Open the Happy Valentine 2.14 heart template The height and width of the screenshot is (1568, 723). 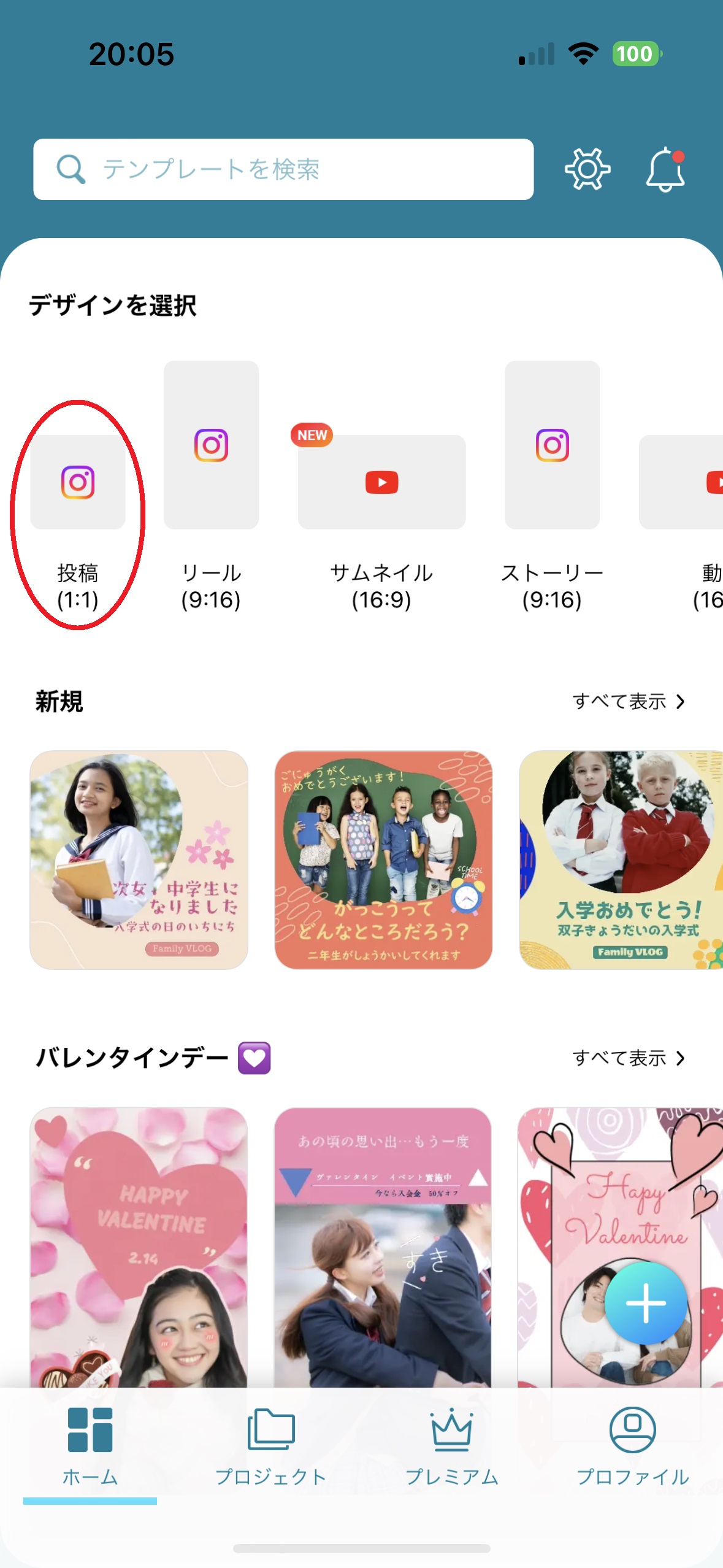click(139, 1245)
